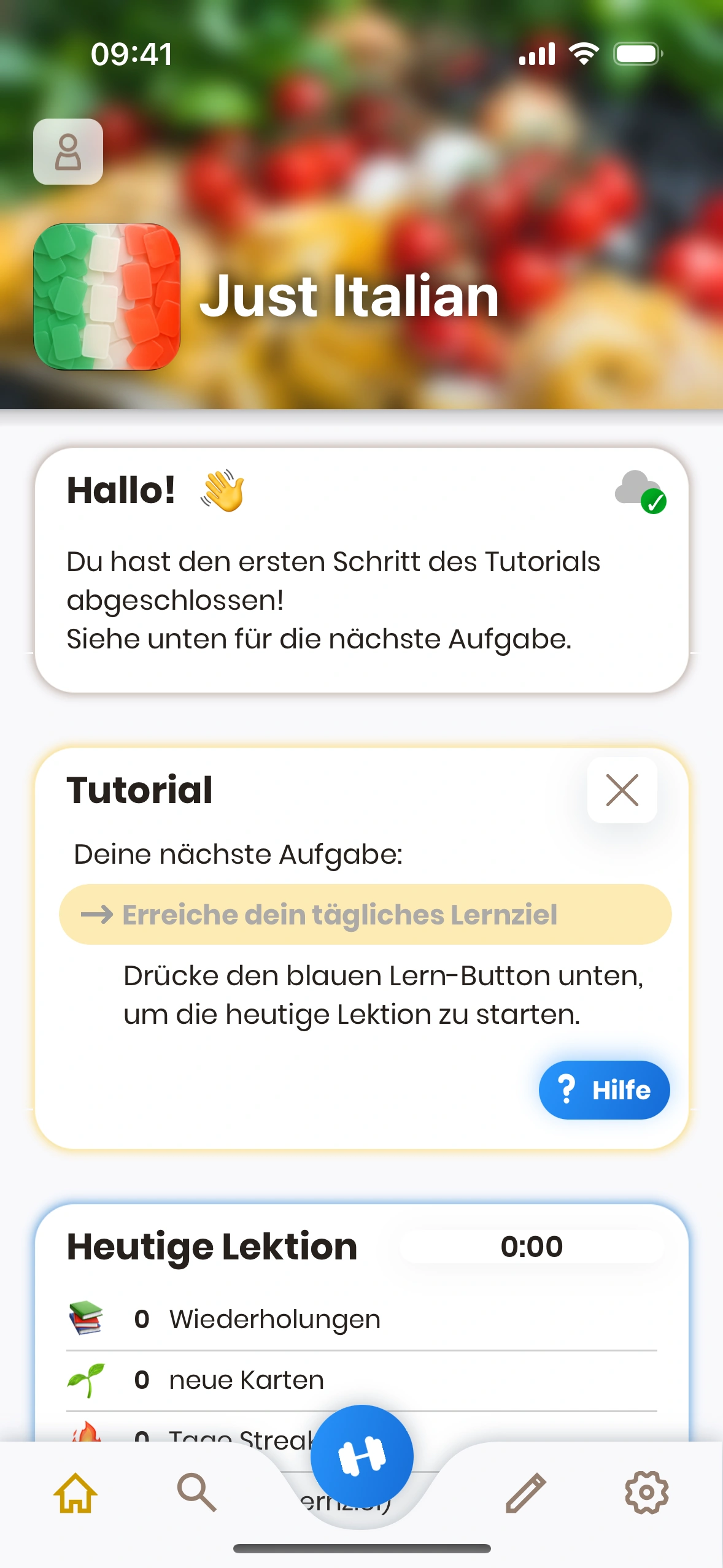This screenshot has width=723, height=1568.
Task: Switch to the Home tab
Action: pyautogui.click(x=75, y=1493)
